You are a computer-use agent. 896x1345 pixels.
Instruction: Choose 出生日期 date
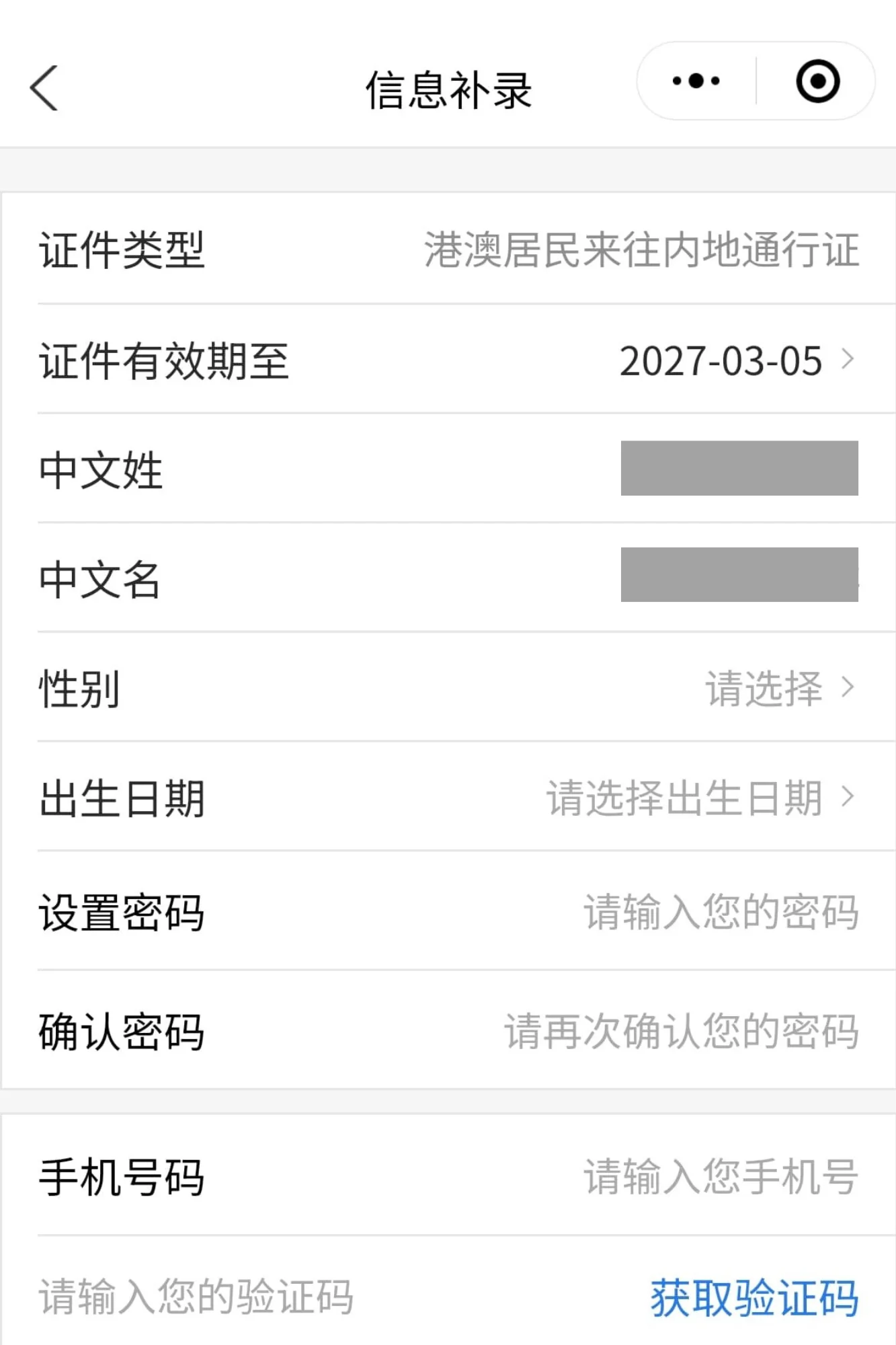point(699,798)
